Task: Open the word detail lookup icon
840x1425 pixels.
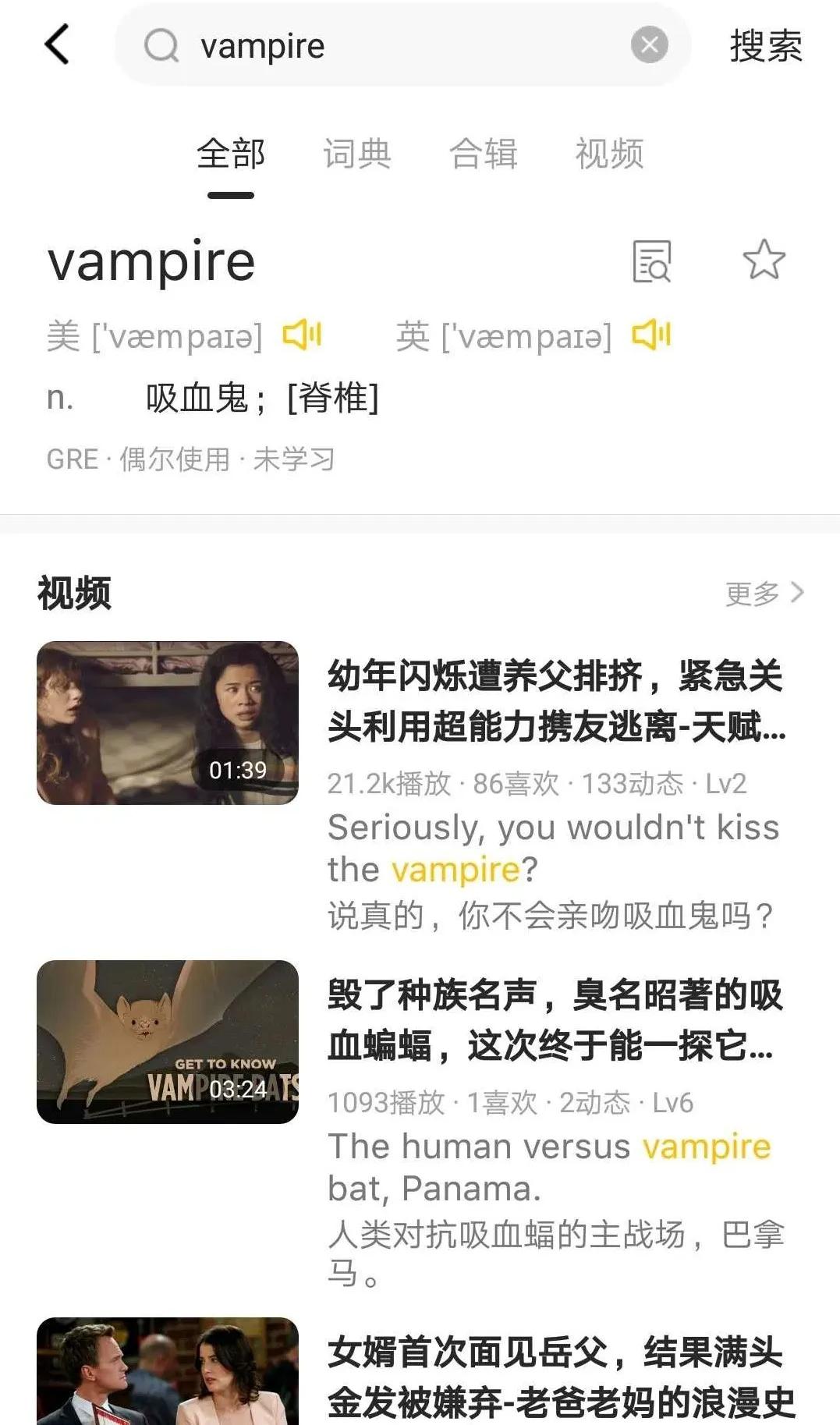Action: [x=651, y=261]
